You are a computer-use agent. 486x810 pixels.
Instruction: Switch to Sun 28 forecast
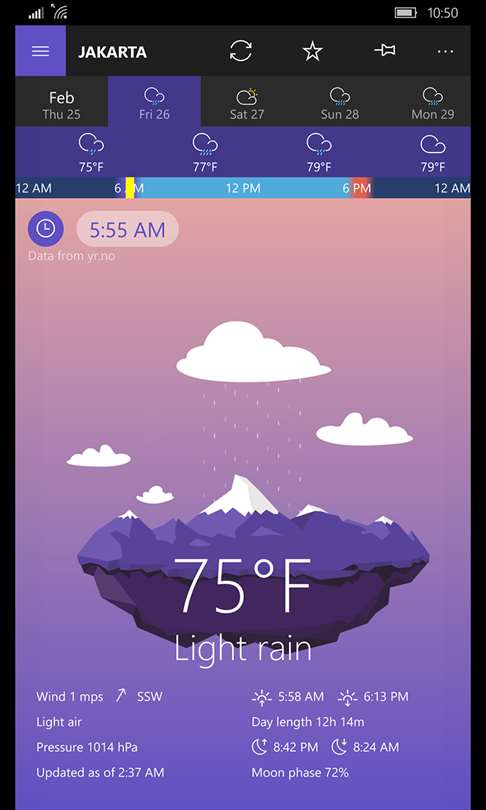click(x=339, y=102)
